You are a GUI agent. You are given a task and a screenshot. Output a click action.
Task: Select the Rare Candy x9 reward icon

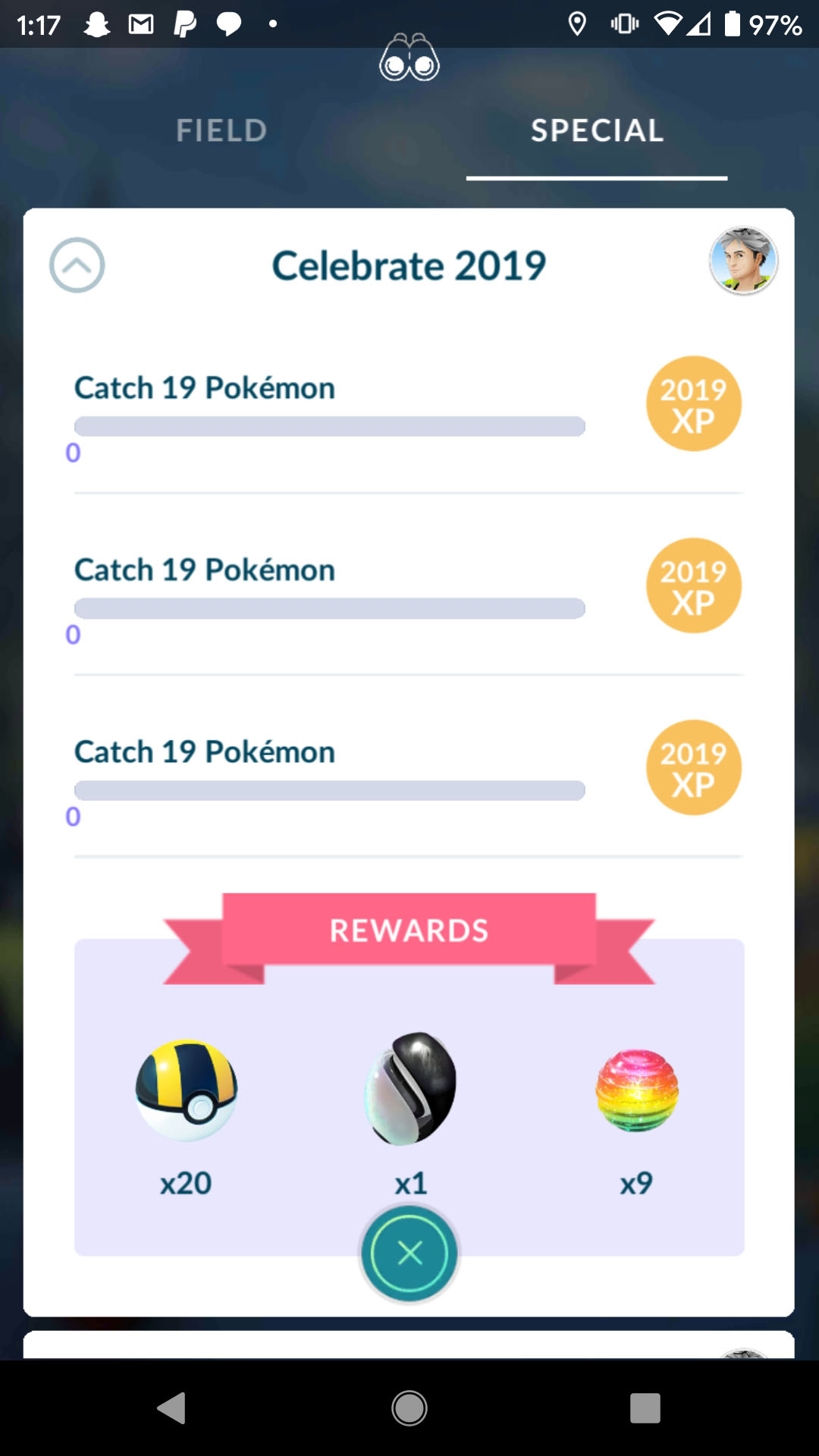tap(636, 1090)
